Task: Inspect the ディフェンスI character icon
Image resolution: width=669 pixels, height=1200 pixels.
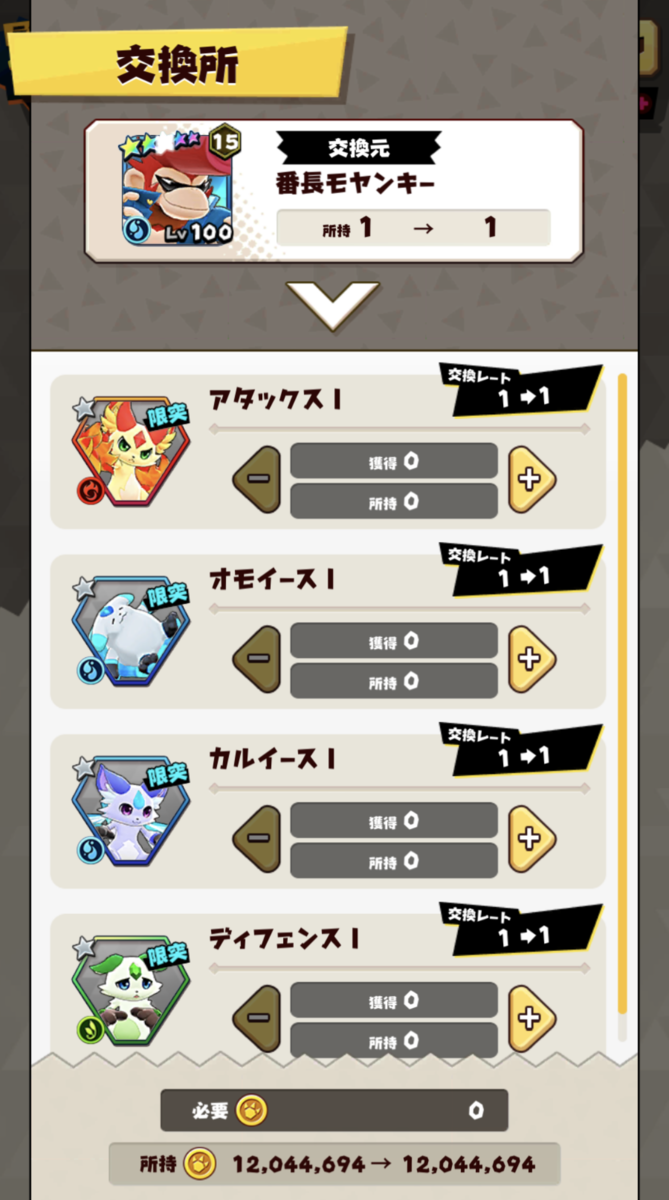Action: tap(129, 990)
